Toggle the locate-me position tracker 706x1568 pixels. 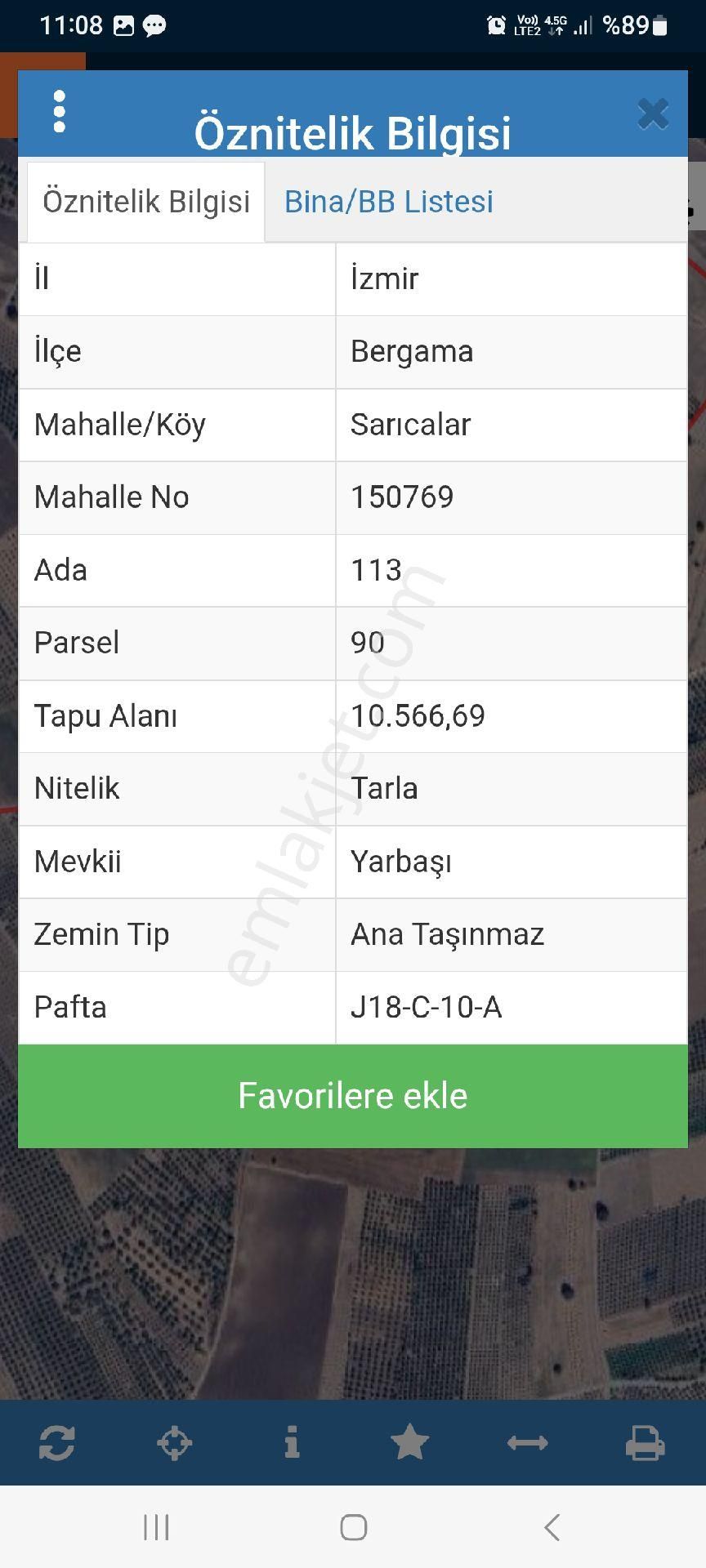[175, 1442]
